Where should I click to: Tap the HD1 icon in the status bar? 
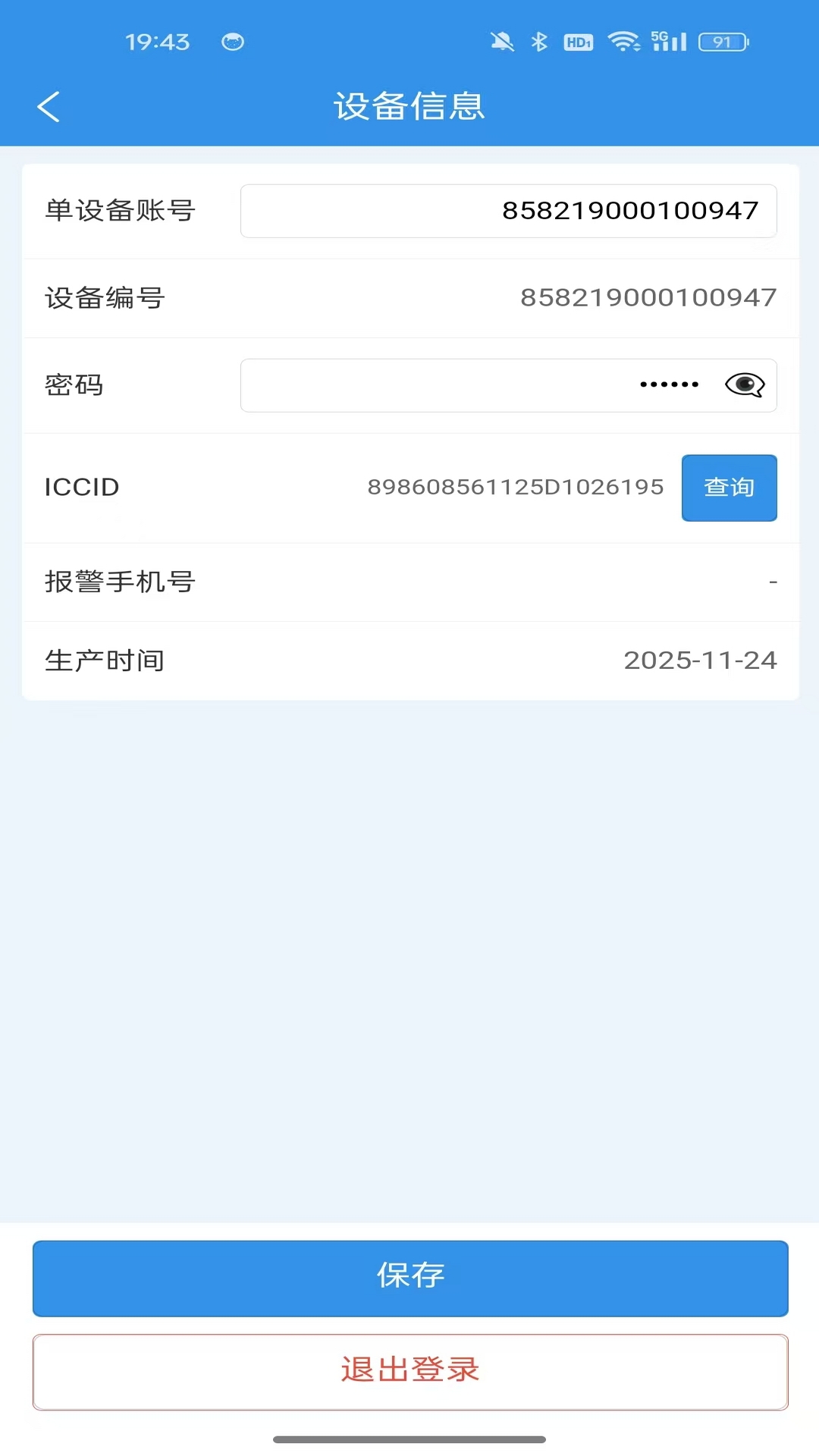coord(580,43)
